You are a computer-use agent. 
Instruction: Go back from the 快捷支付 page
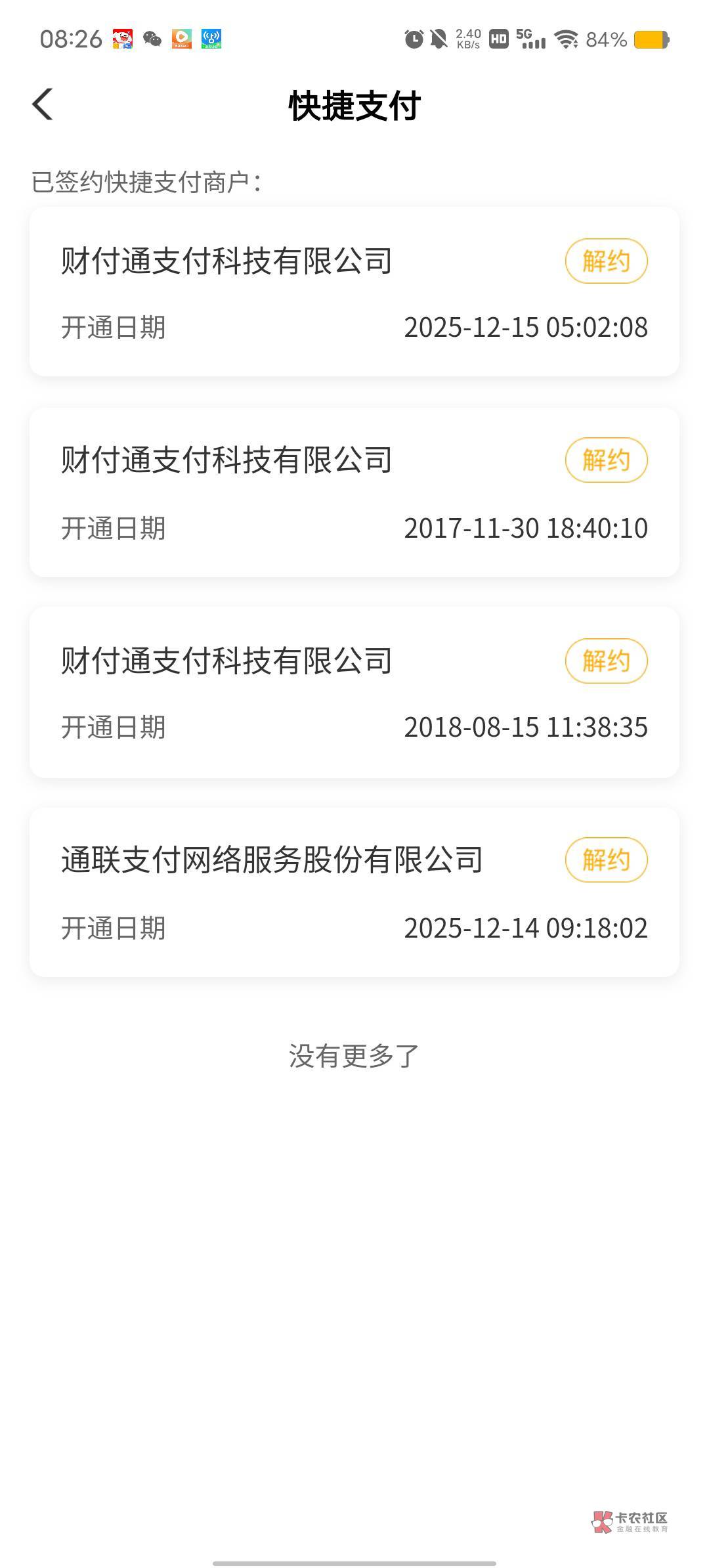point(43,104)
